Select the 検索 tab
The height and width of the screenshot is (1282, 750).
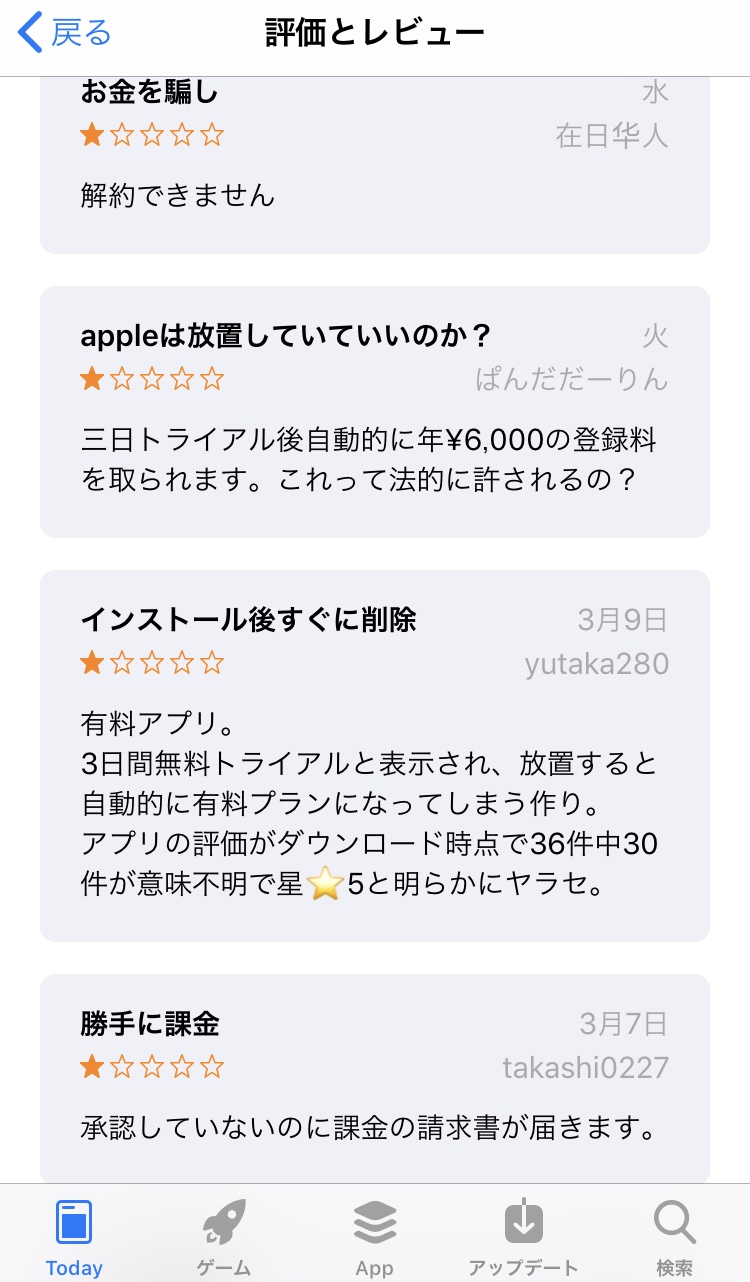click(674, 1236)
